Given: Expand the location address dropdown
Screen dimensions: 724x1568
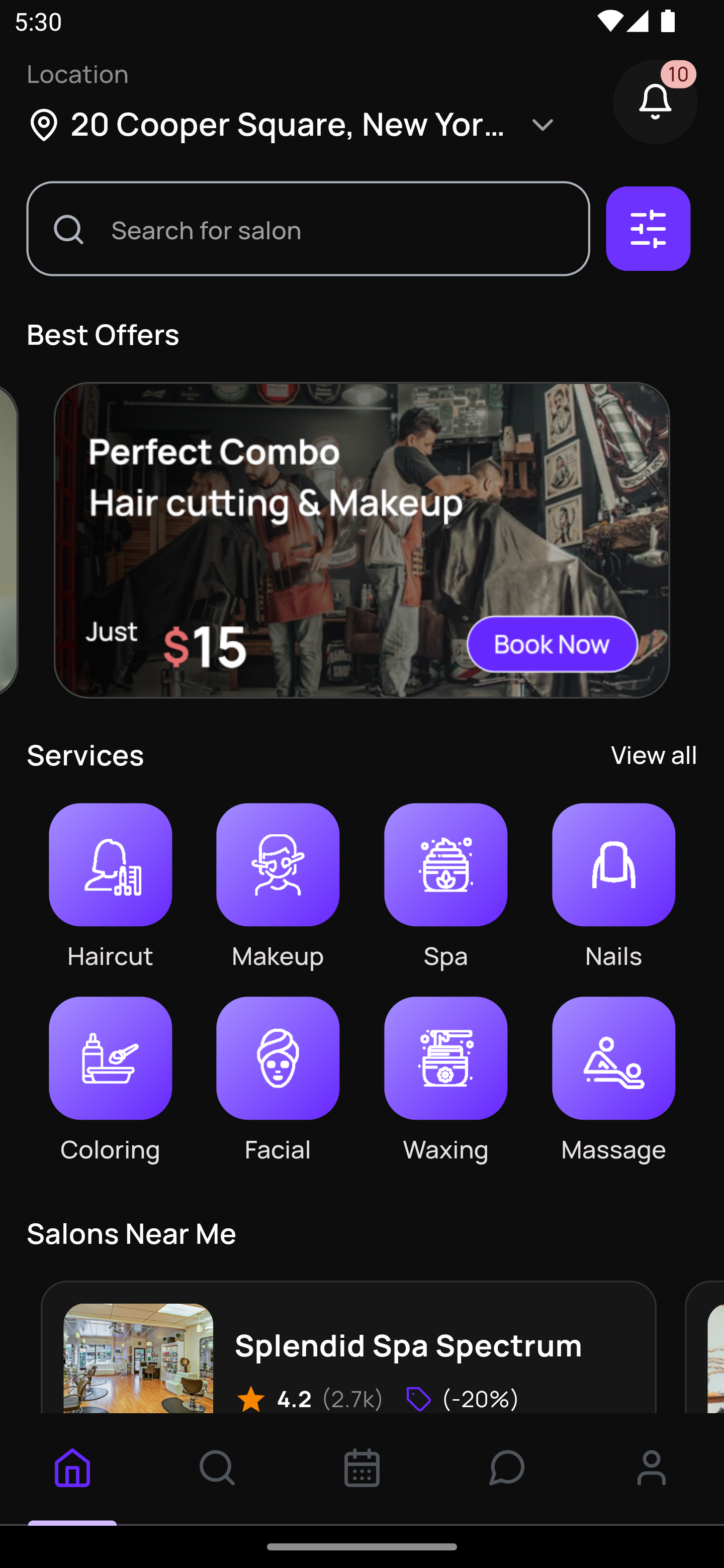Looking at the screenshot, I should (542, 125).
